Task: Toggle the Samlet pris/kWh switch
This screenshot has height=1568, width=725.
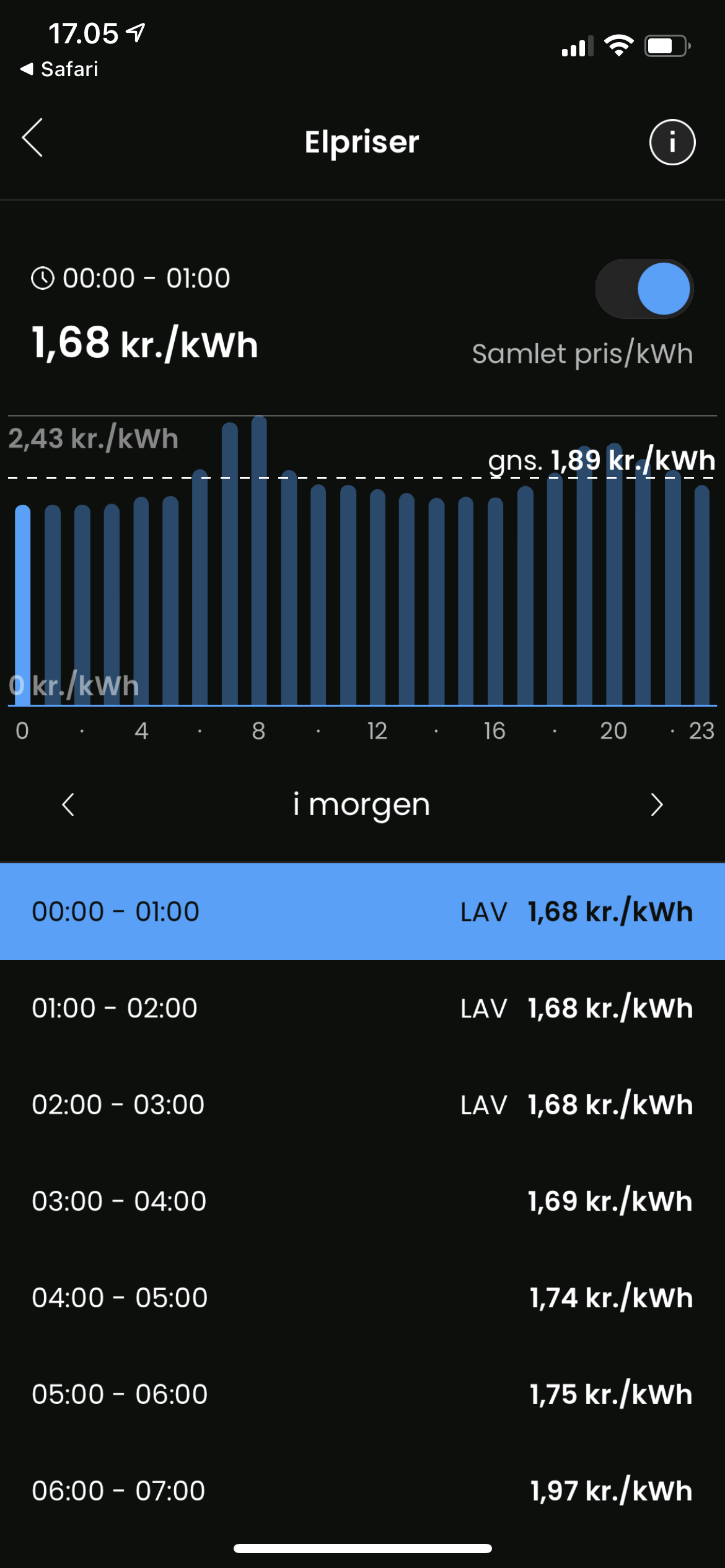Action: [644, 289]
